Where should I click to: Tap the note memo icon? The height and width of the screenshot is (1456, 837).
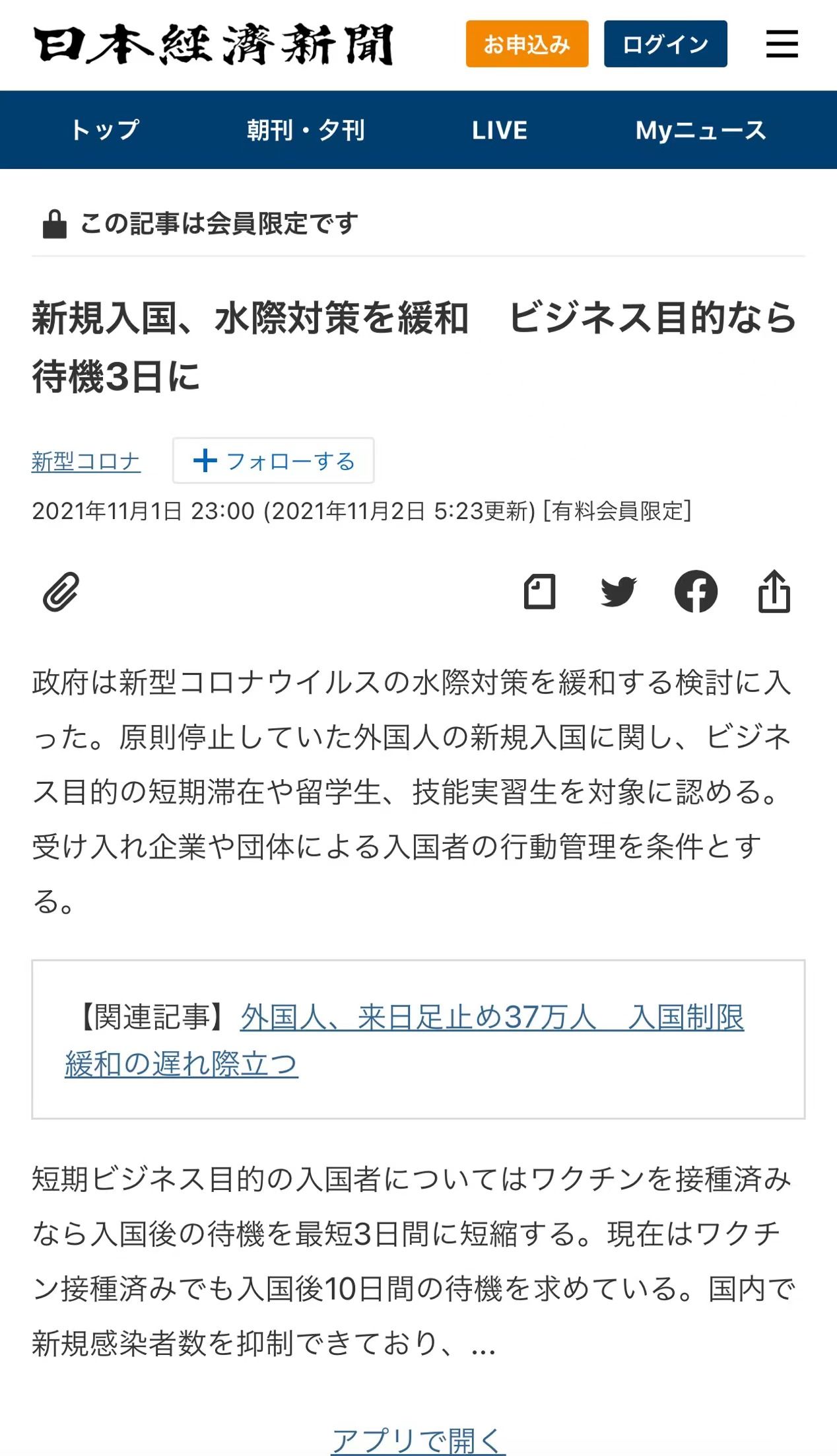coord(539,592)
